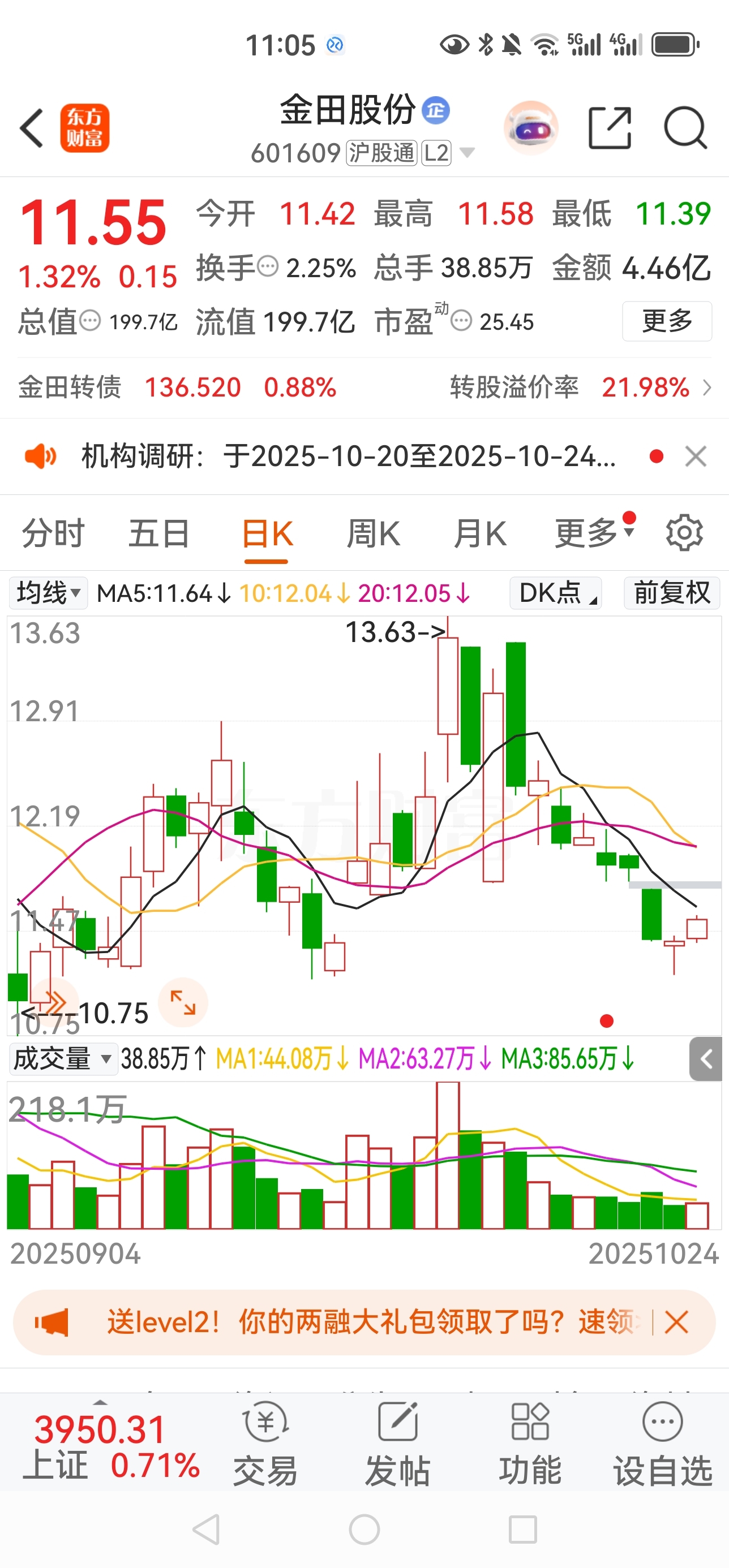Change the 均线 indicator dropdown

tap(49, 593)
